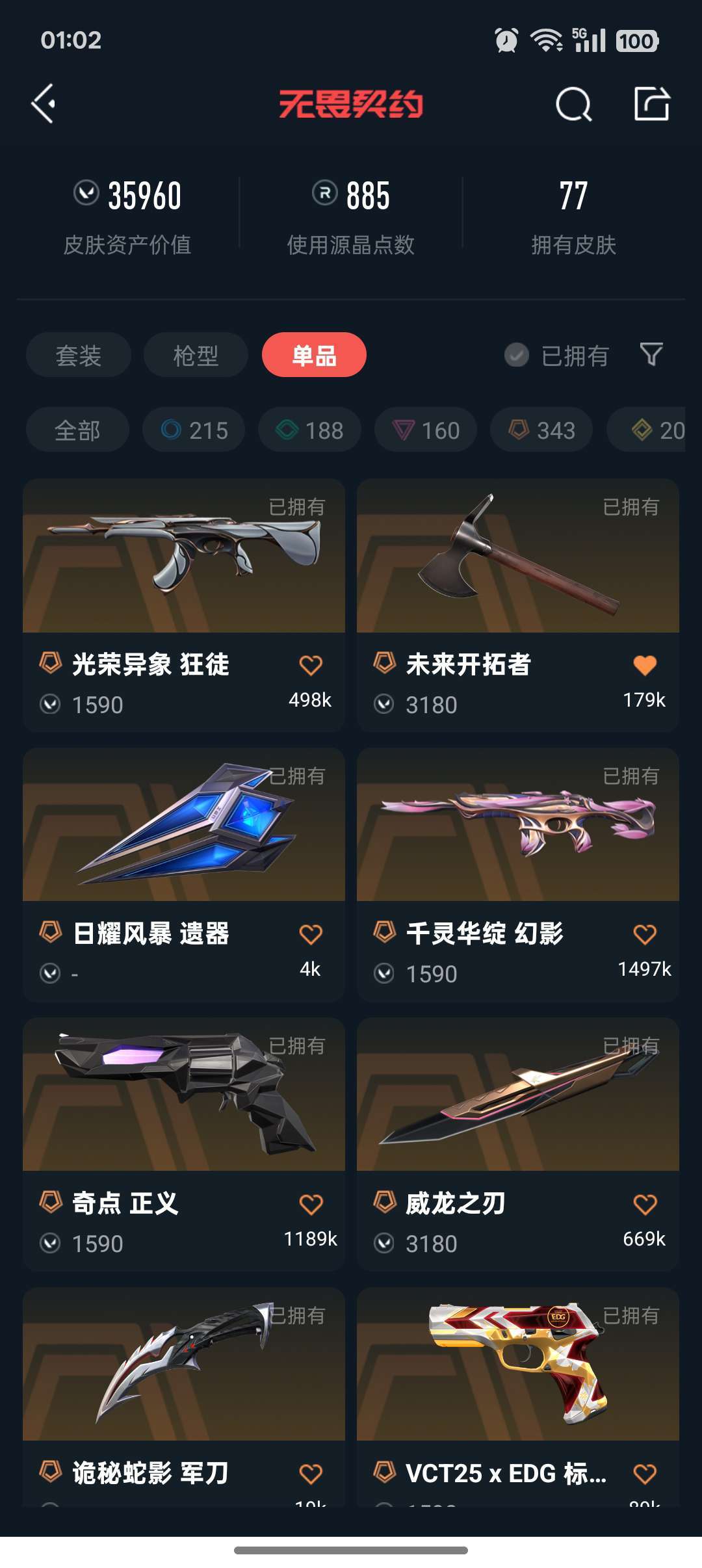Open the 日耀风暴 遗器 skin card
The height and width of the screenshot is (1568, 702).
pos(184,874)
